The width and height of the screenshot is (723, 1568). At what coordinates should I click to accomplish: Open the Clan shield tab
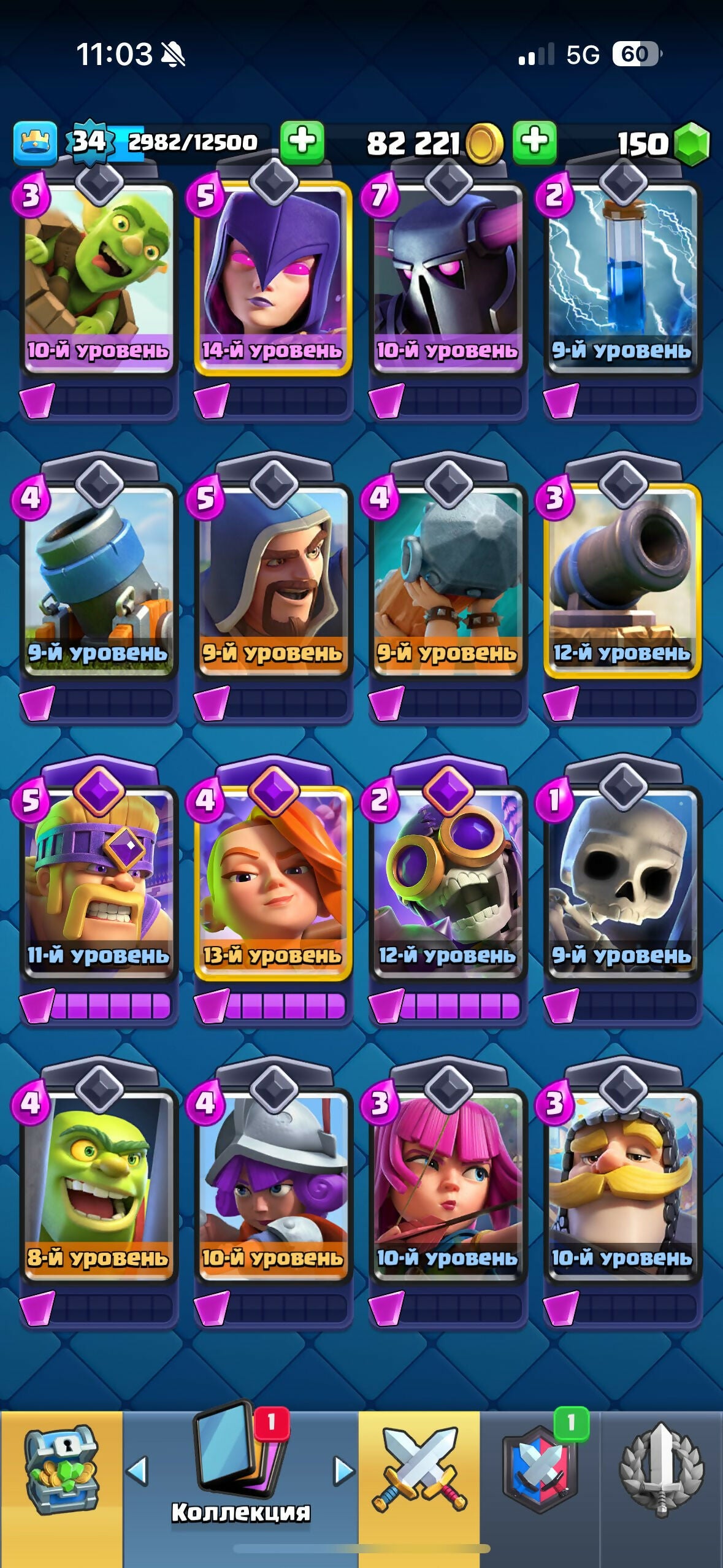540,1470
